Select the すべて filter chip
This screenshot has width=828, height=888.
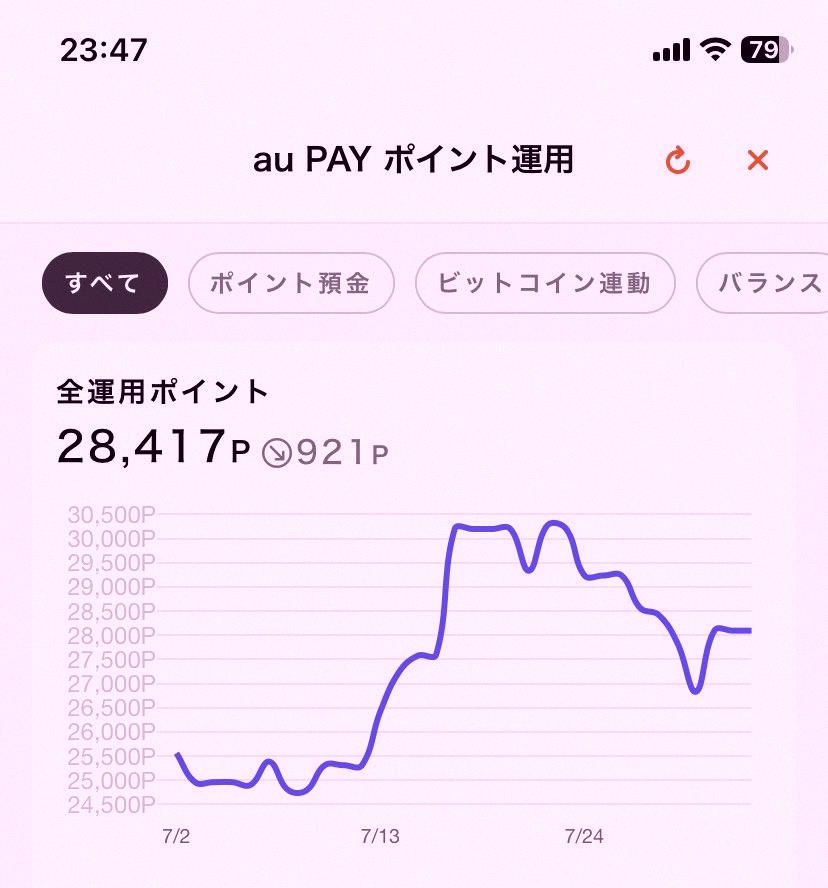coord(105,283)
